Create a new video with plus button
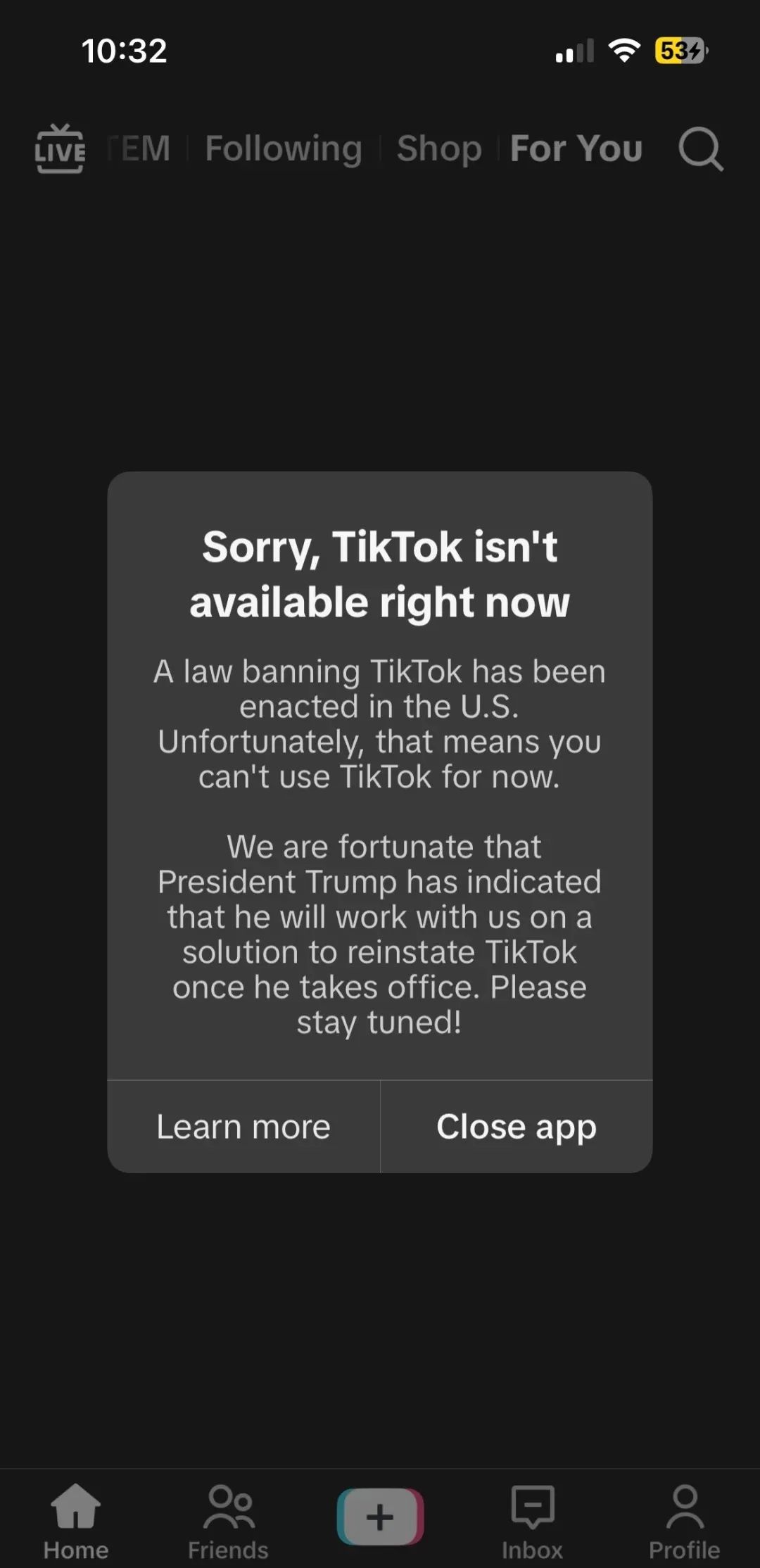Viewport: 760px width, 1568px height. pos(380,1517)
